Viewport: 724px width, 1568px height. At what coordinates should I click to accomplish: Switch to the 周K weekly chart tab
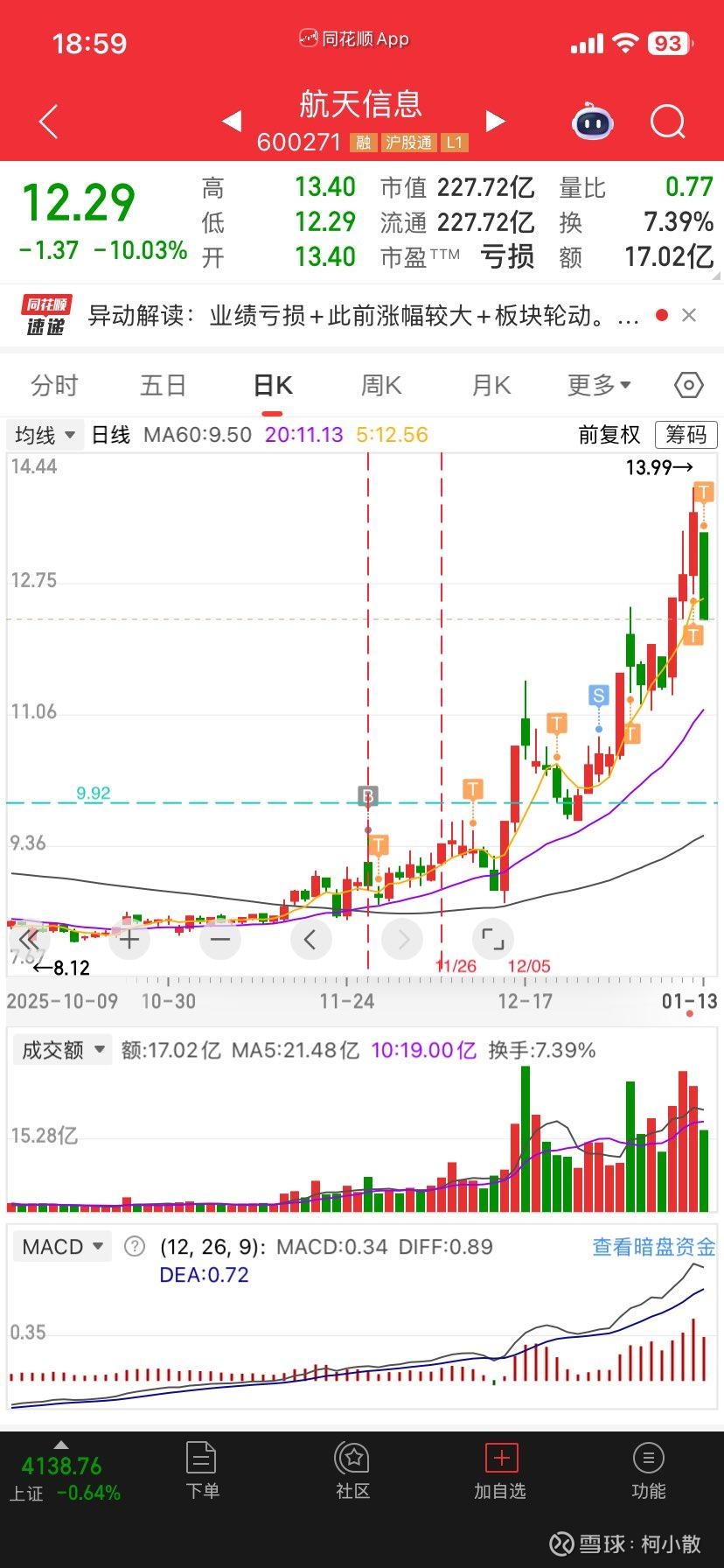[x=380, y=385]
